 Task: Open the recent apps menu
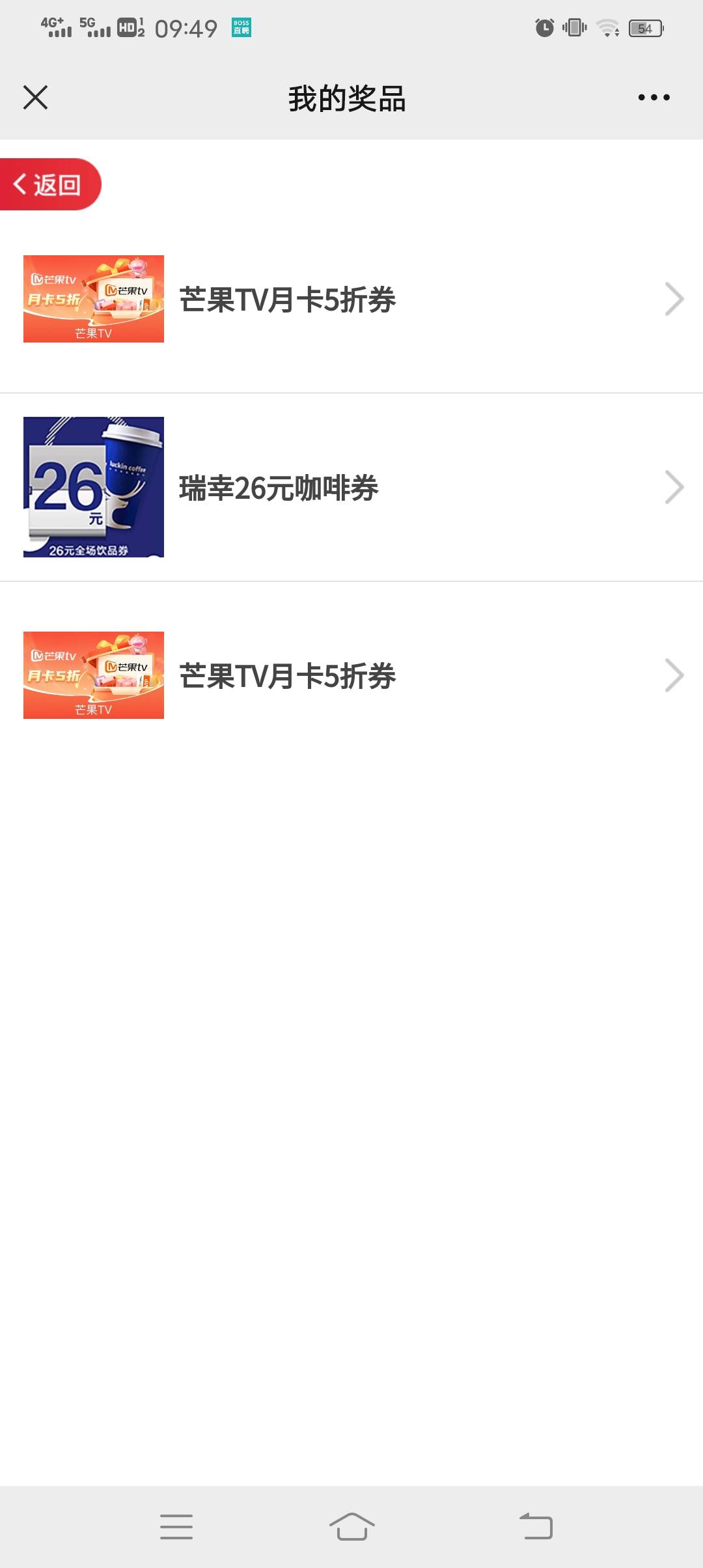click(x=176, y=1526)
